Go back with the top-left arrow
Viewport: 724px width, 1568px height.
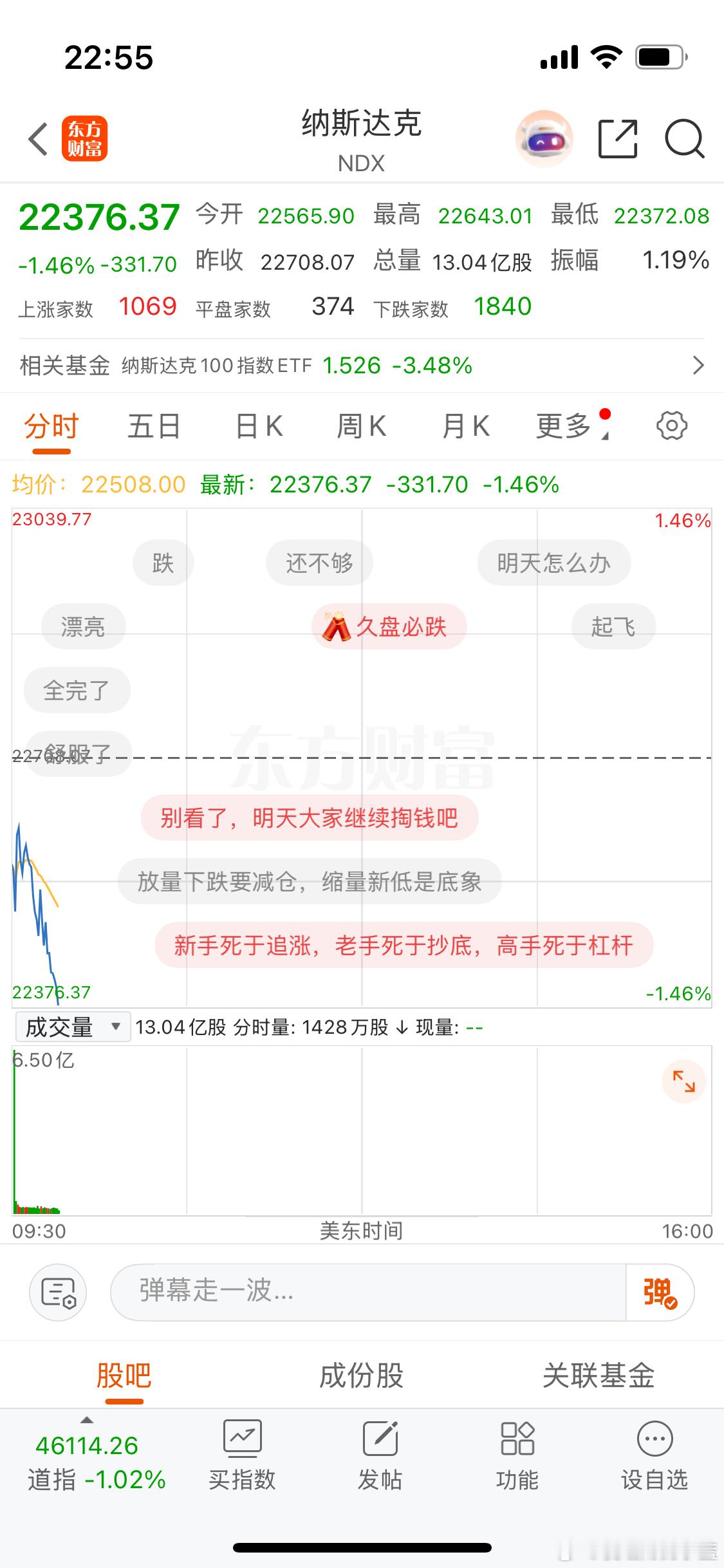37,138
